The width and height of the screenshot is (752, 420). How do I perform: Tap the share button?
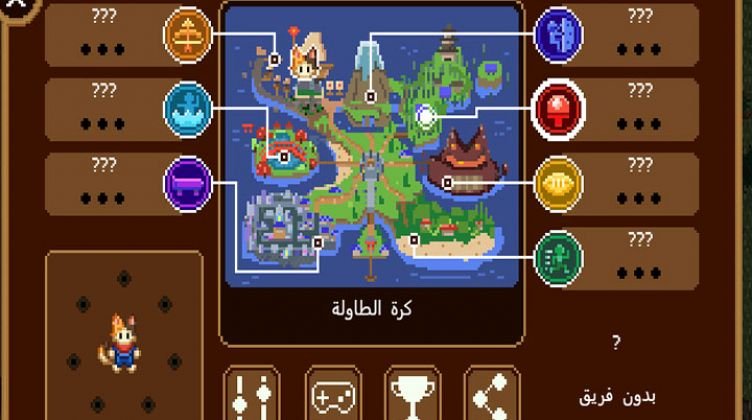(492, 394)
